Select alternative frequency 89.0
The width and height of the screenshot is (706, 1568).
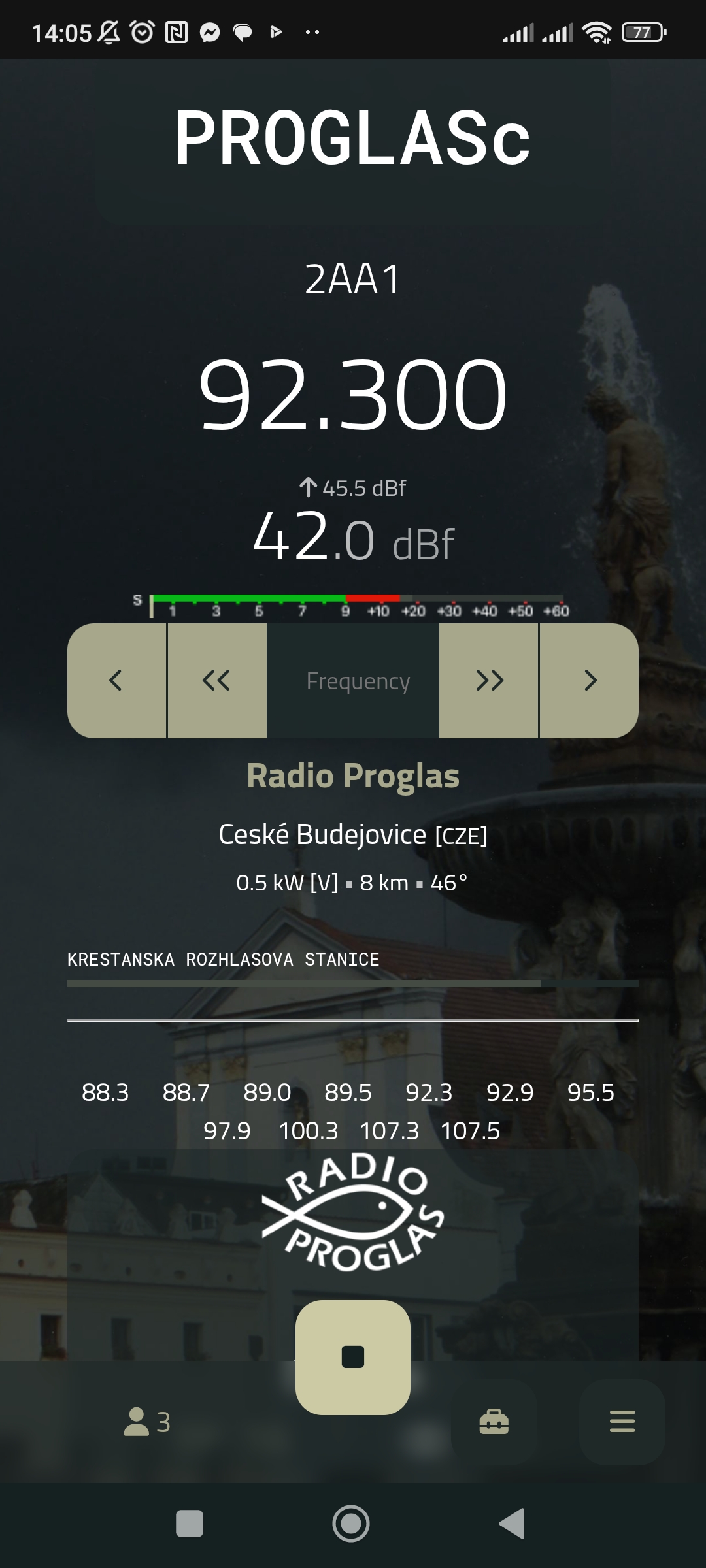(267, 1092)
